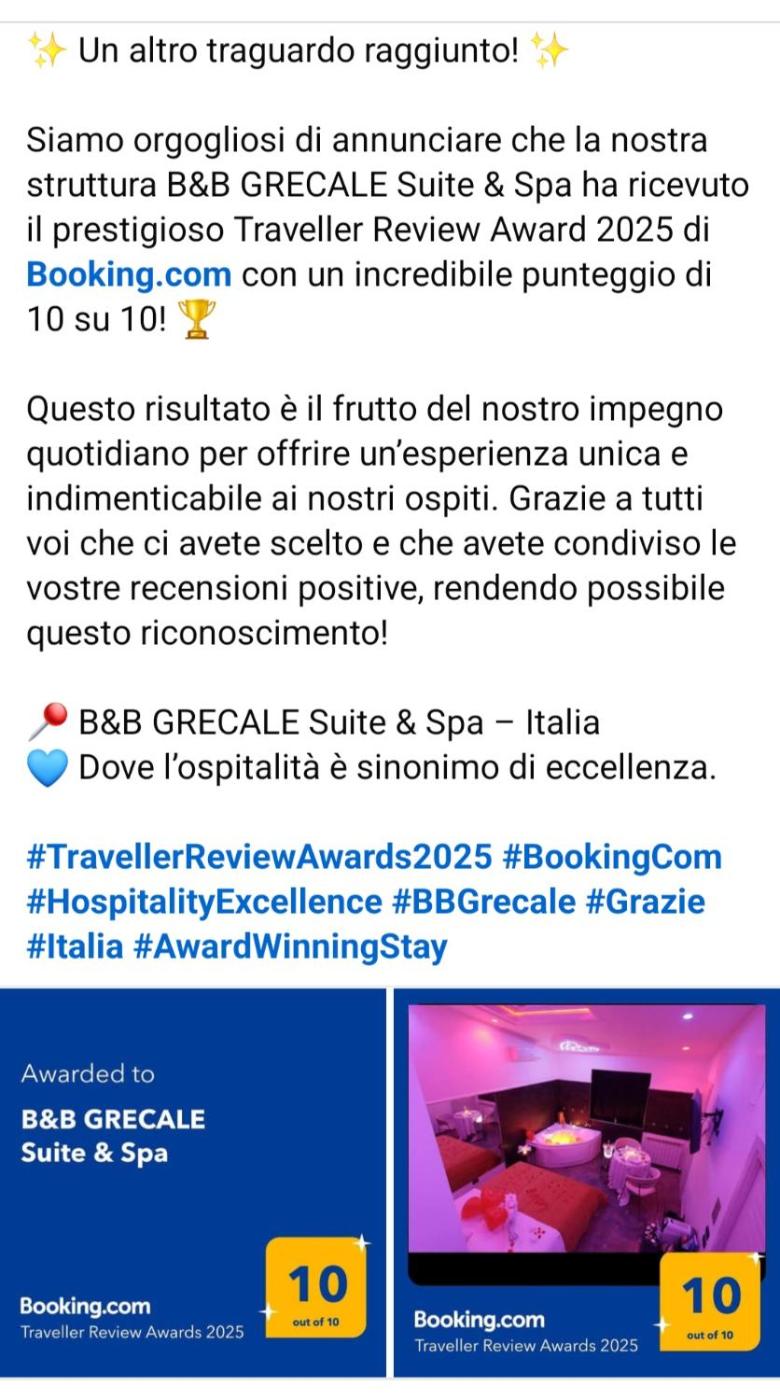The image size is (780, 1400).
Task: Open hashtag #AwardWinningStay
Action: (289, 946)
